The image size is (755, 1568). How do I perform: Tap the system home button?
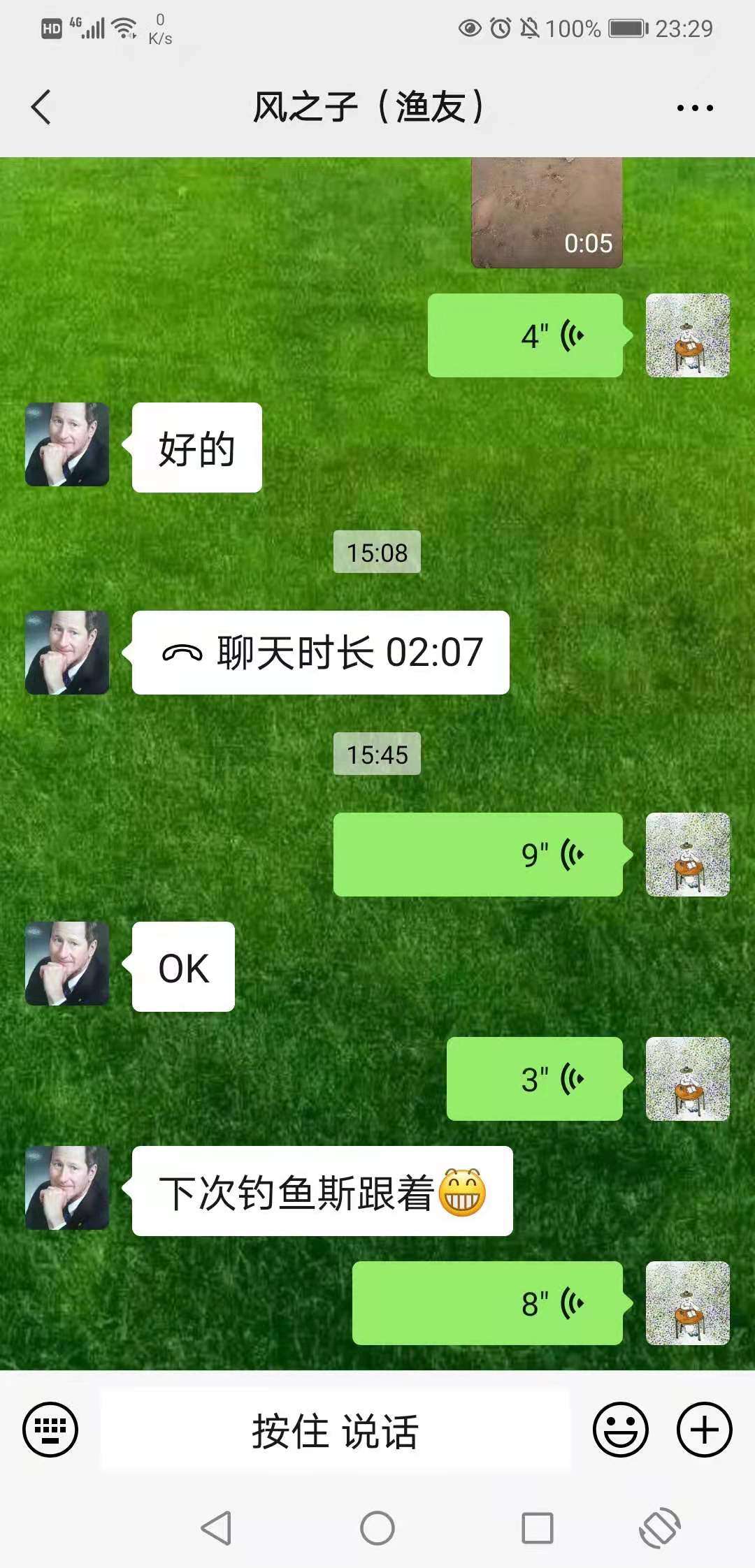point(377,1528)
